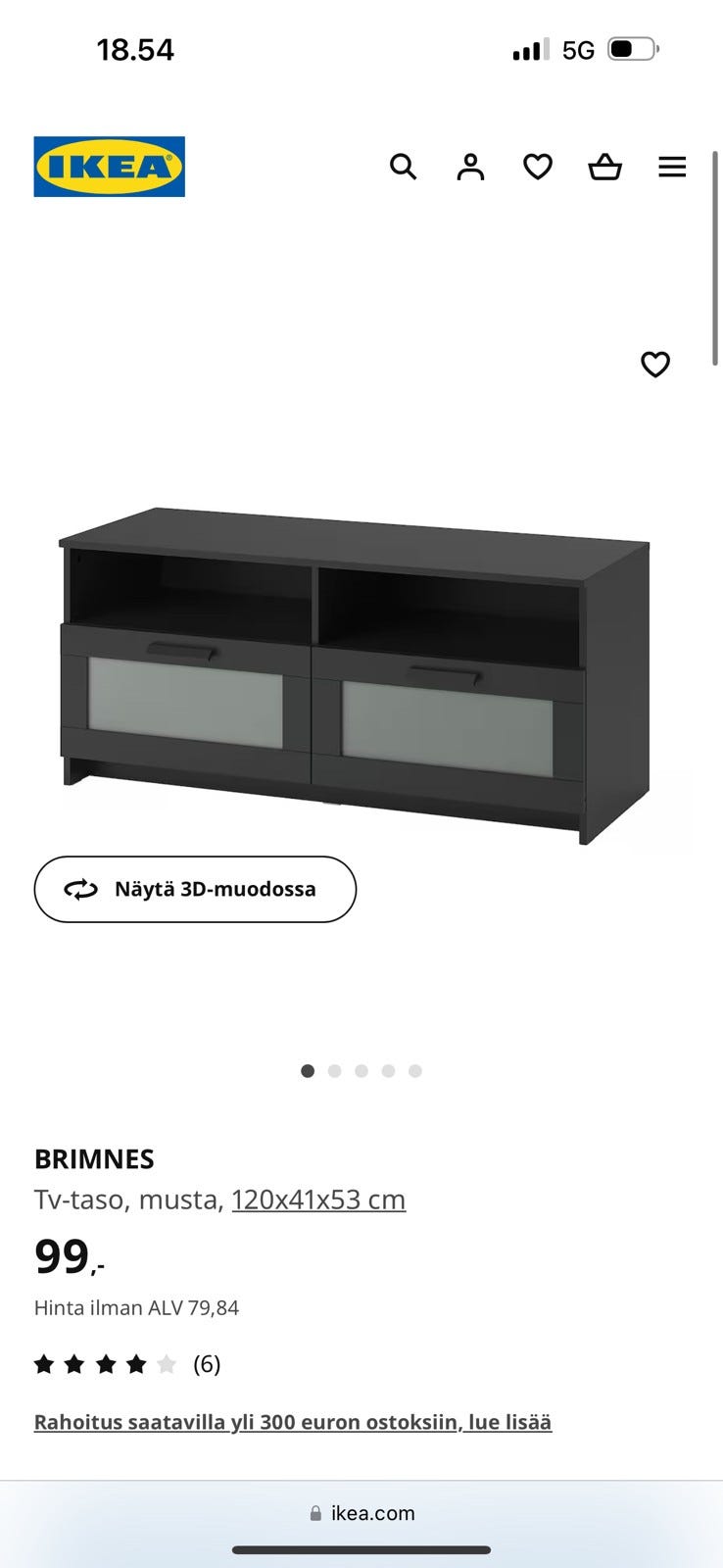Tap the ikea.com address bar
Viewport: 723px width, 1568px height.
click(x=361, y=1513)
